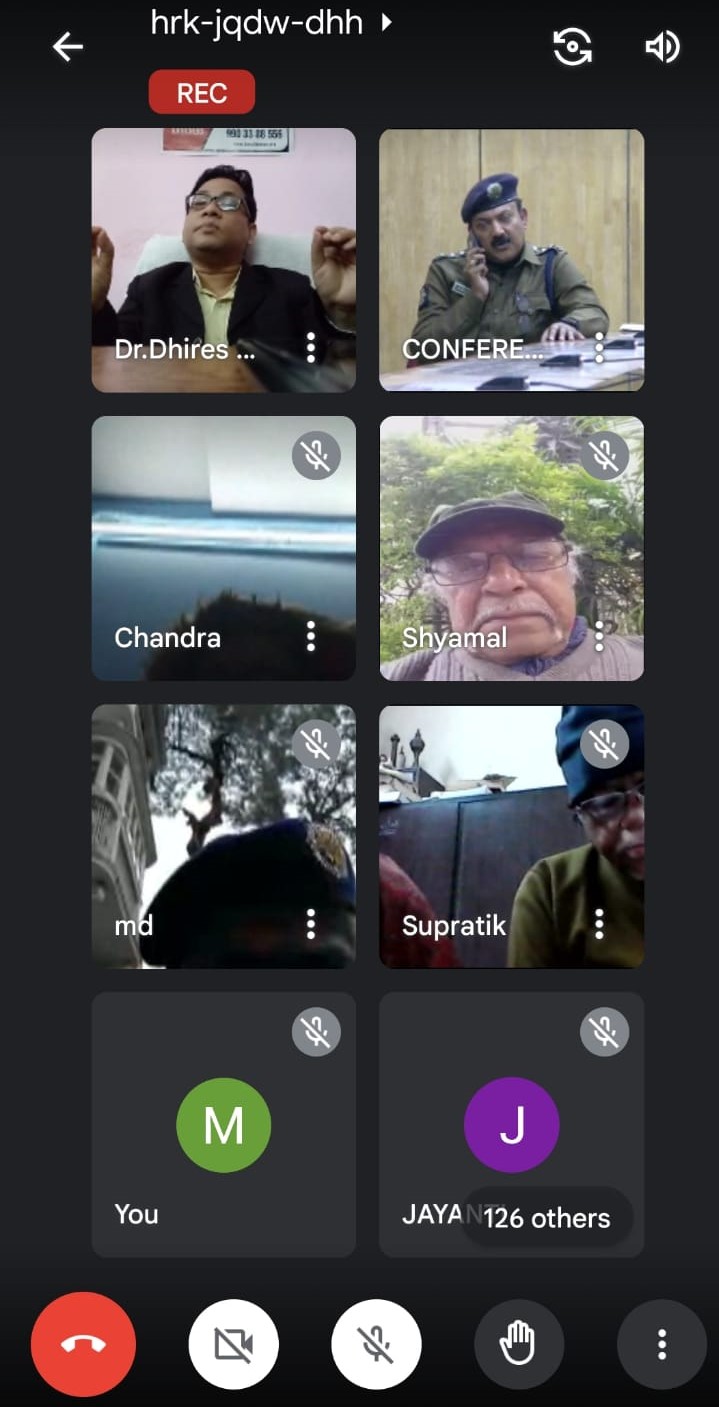The height and width of the screenshot is (1407, 719).
Task: Raise your hand in the meeting
Action: 518,1344
